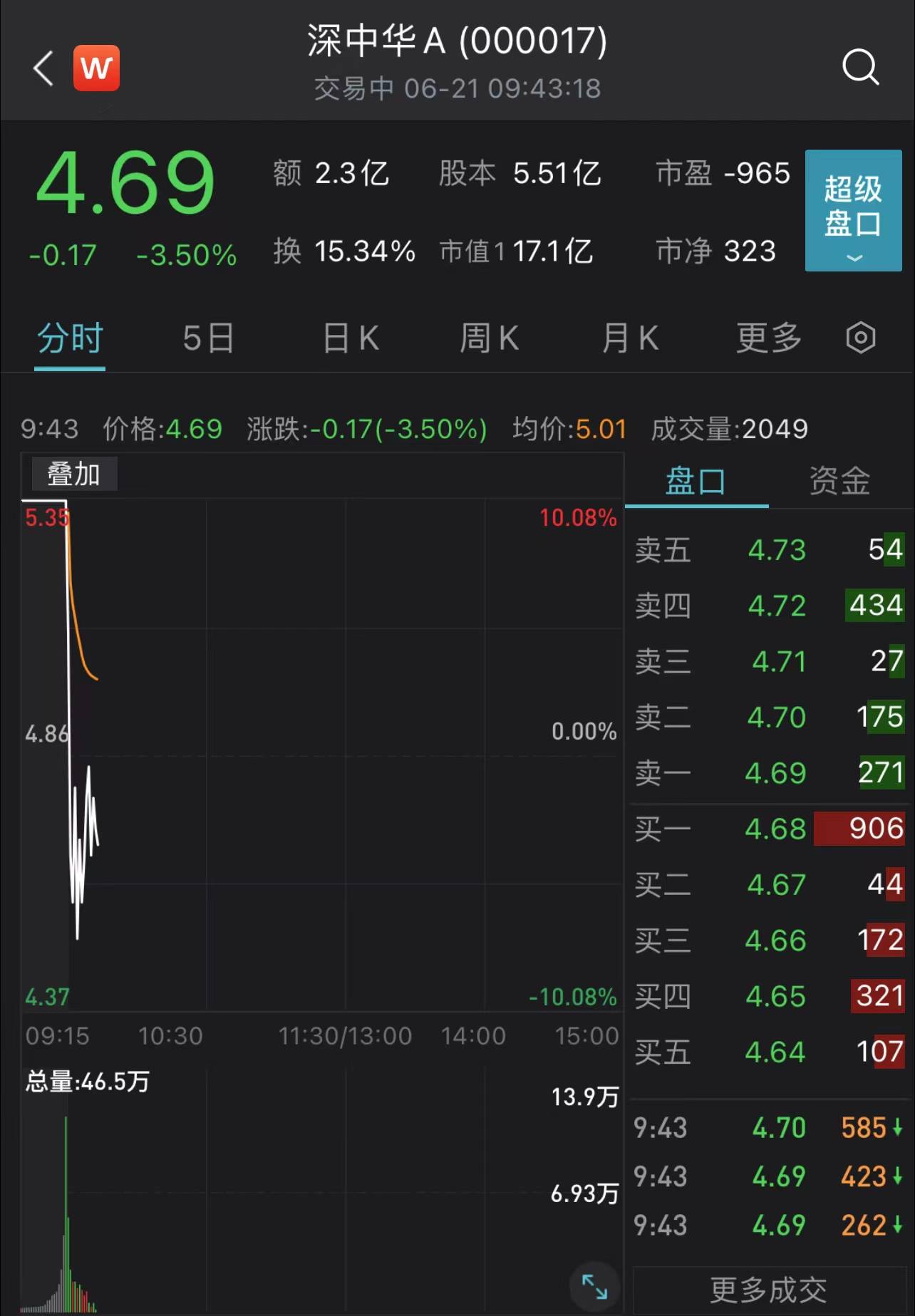915x1316 pixels.
Task: Go back to the previous page
Action: (43, 68)
